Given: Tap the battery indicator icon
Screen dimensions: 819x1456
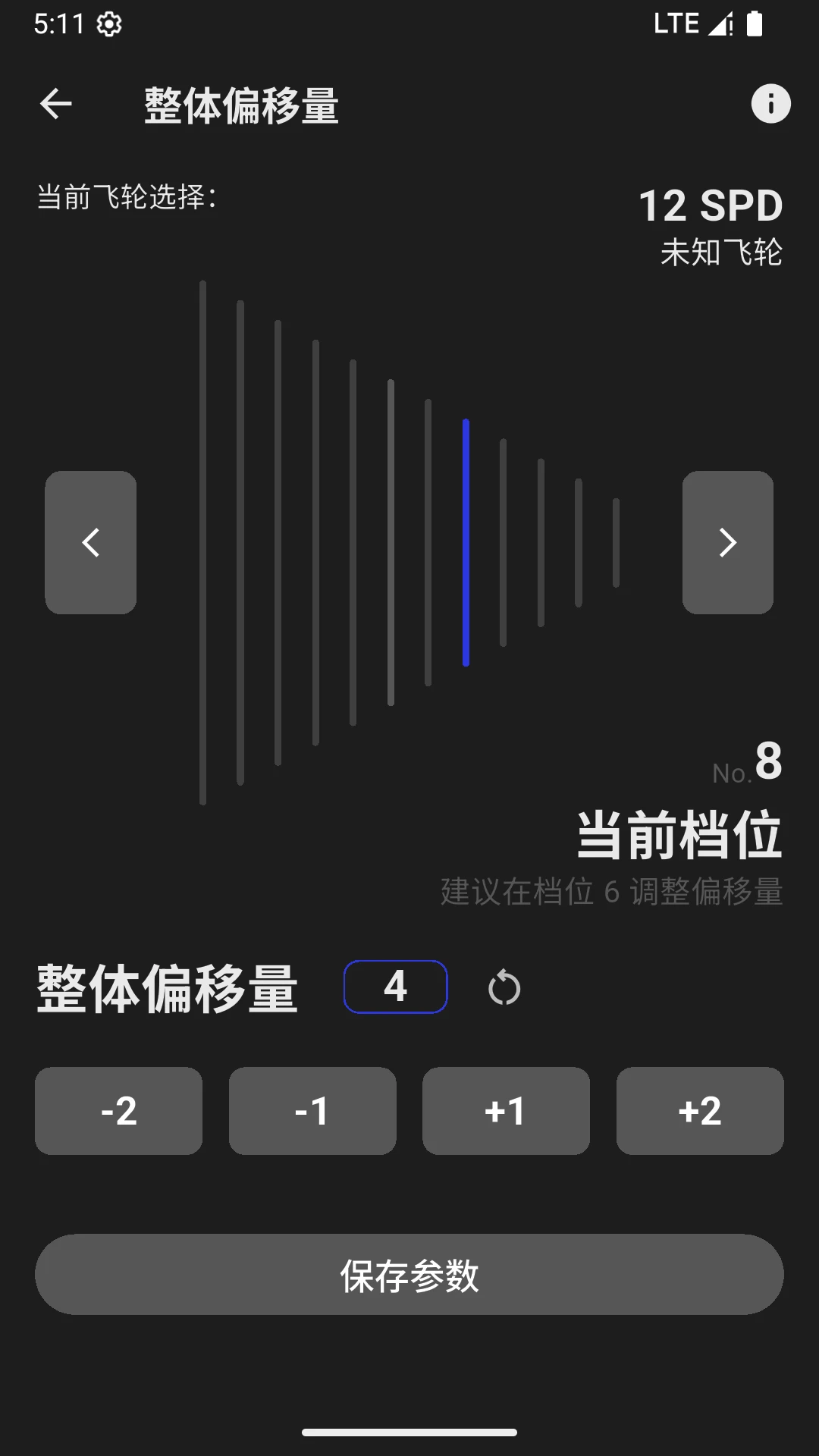Looking at the screenshot, I should point(754,23).
